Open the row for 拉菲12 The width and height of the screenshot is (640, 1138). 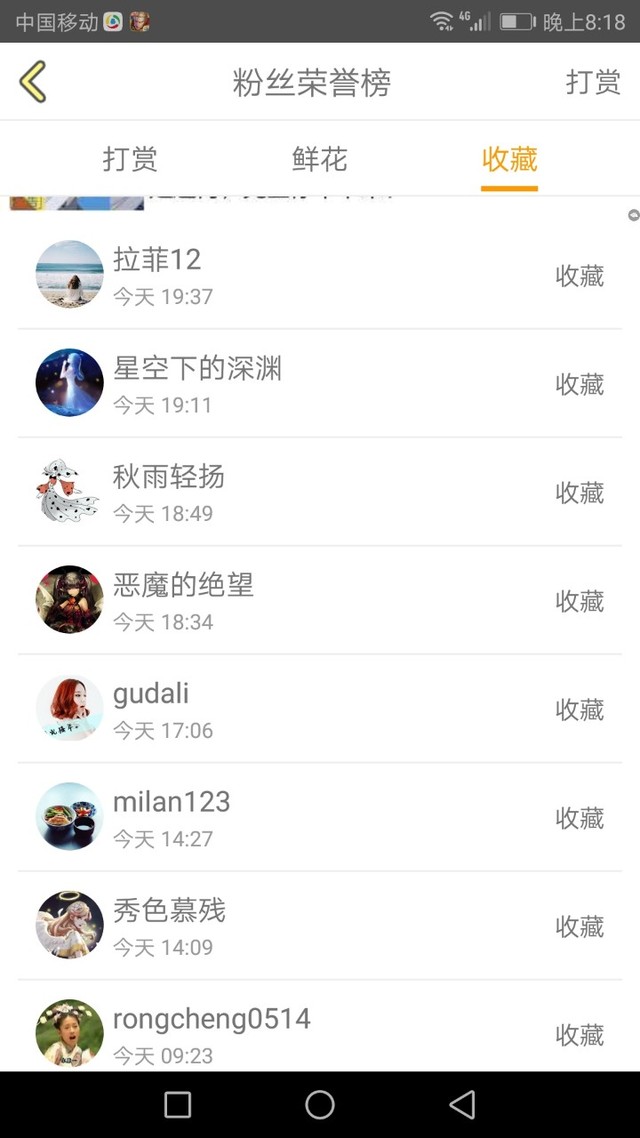pos(320,275)
